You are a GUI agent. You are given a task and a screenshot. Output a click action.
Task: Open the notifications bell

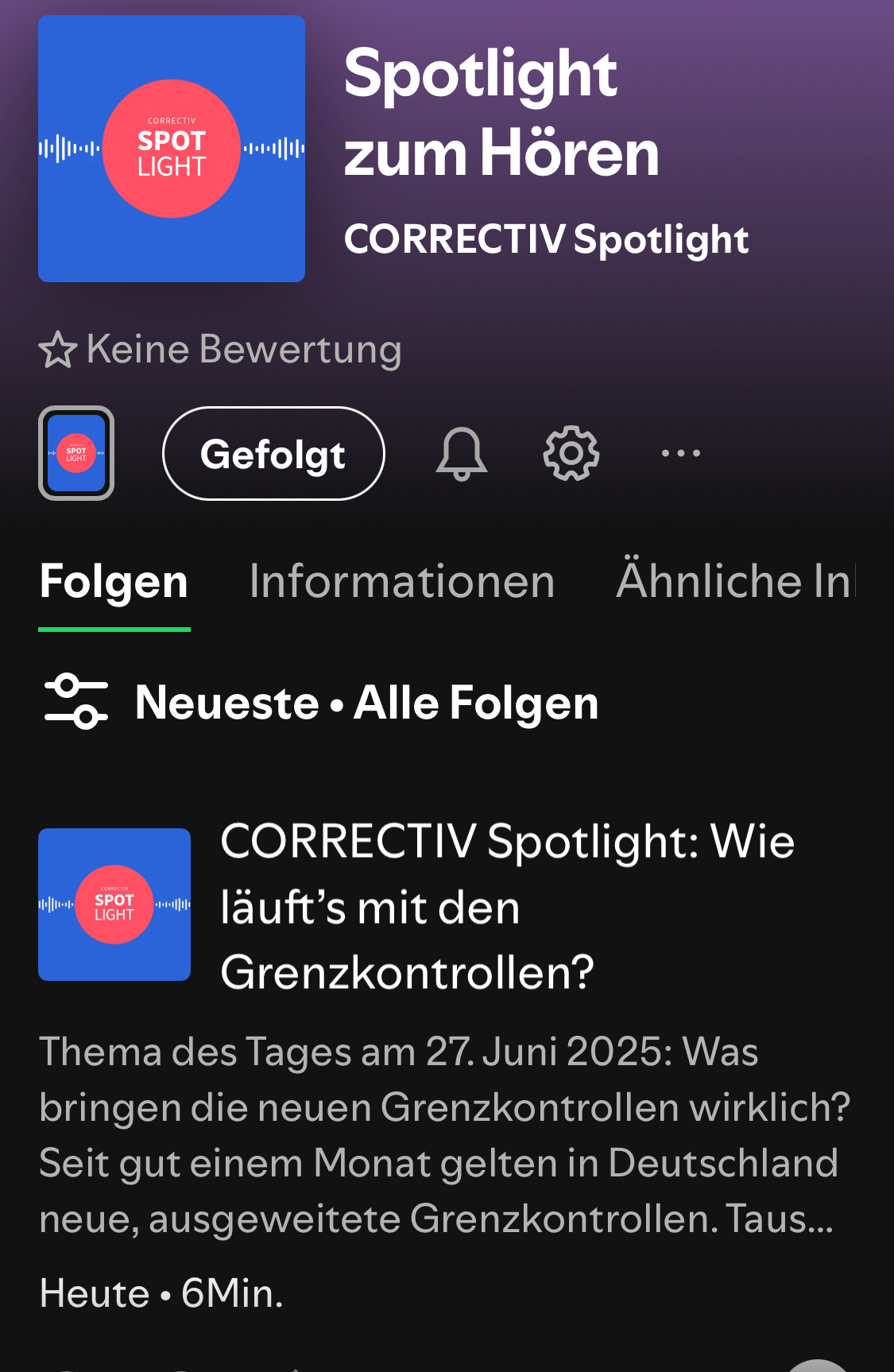(462, 454)
